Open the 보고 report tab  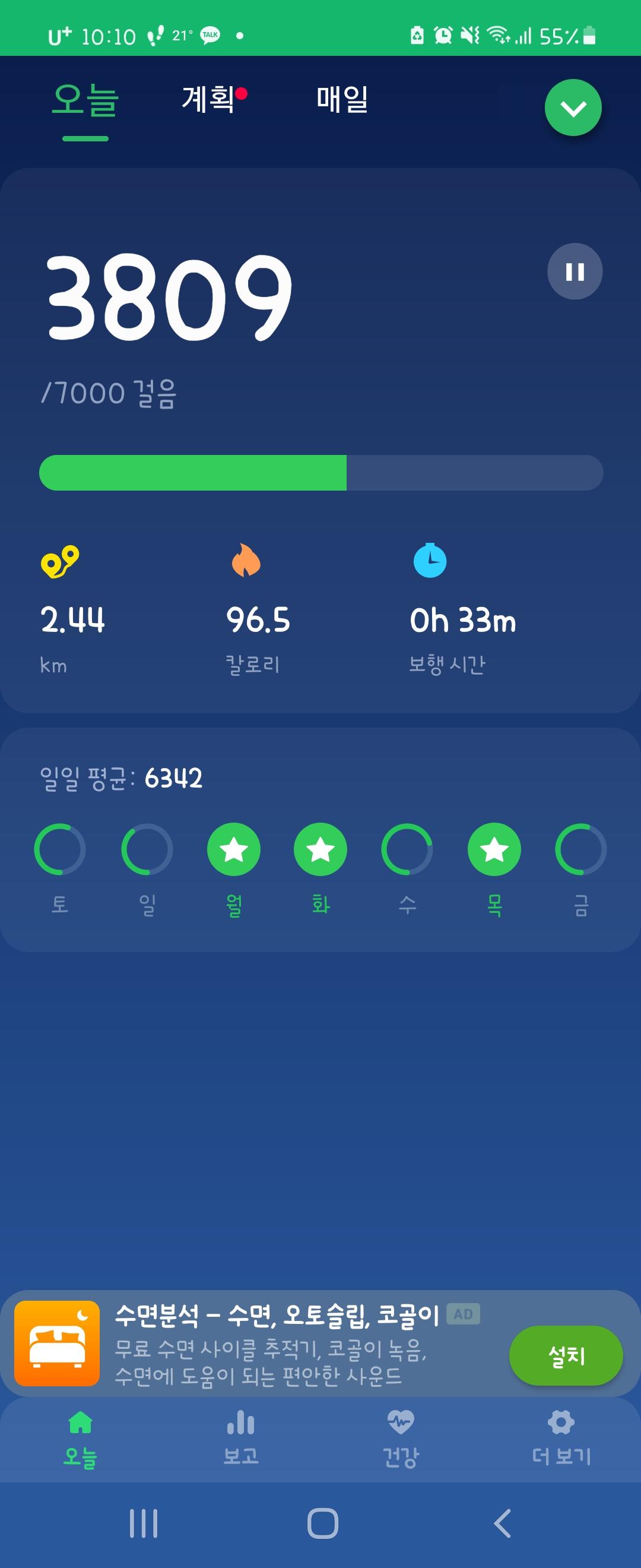click(241, 1437)
